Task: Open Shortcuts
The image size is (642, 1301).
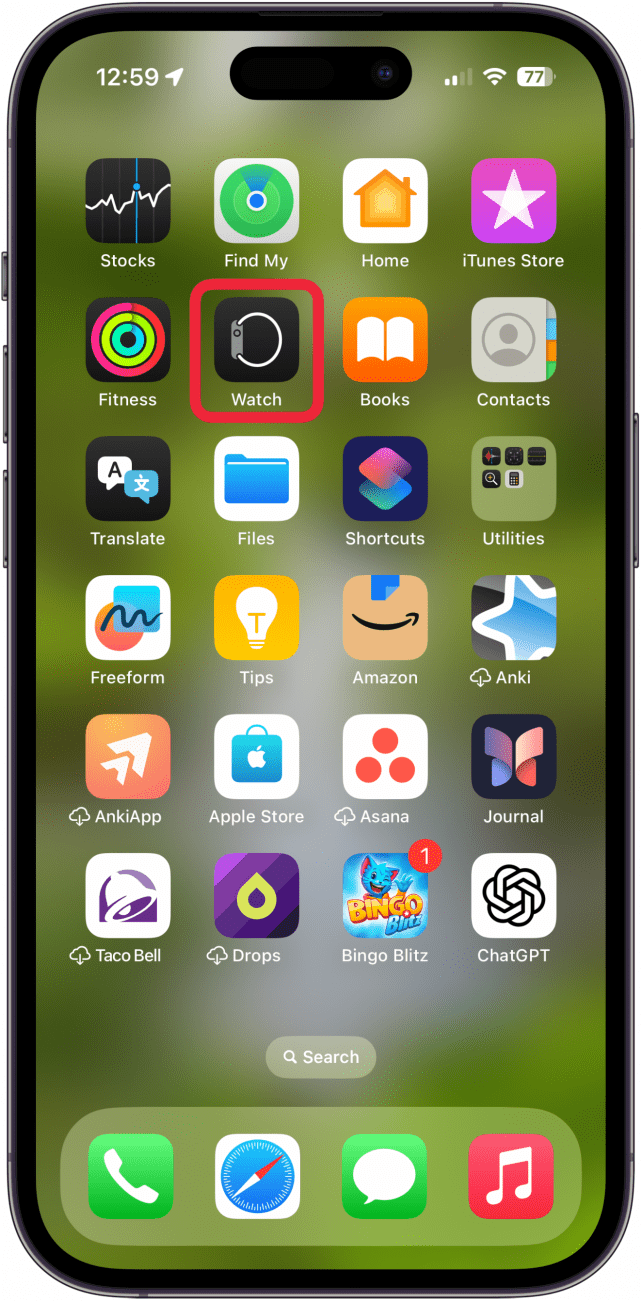Action: tap(385, 479)
